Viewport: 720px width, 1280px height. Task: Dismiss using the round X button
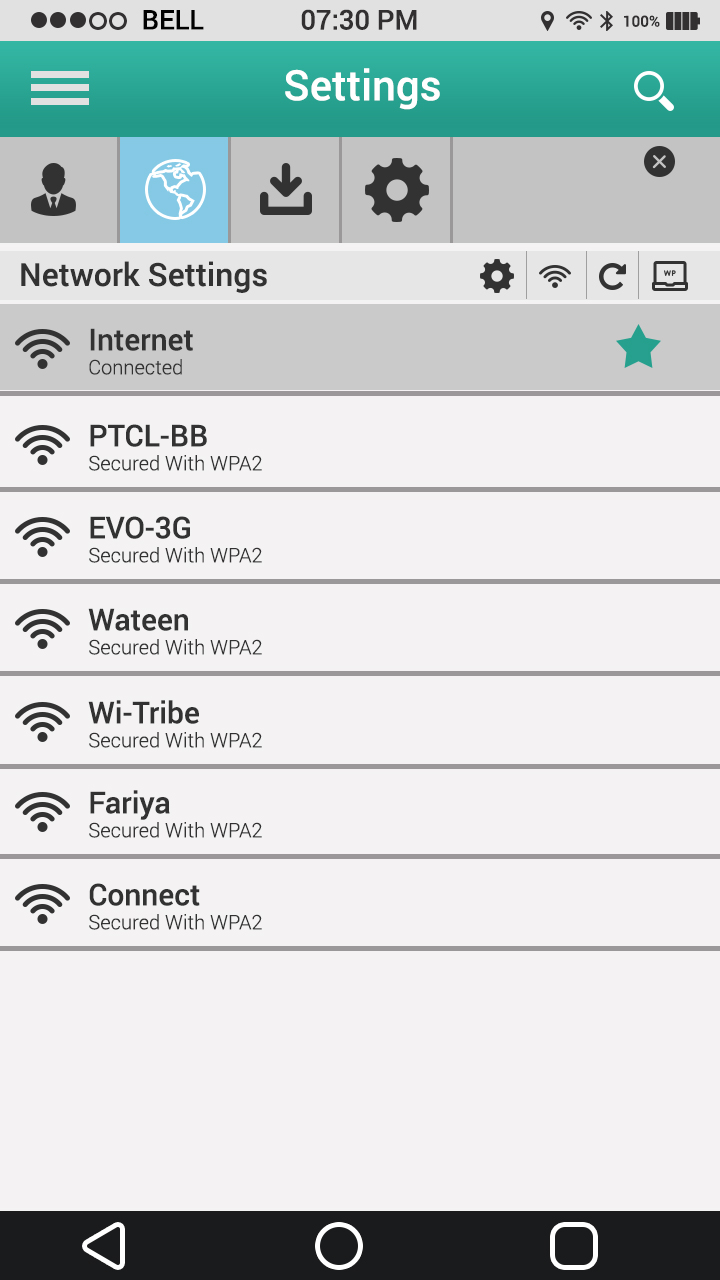[x=659, y=161]
